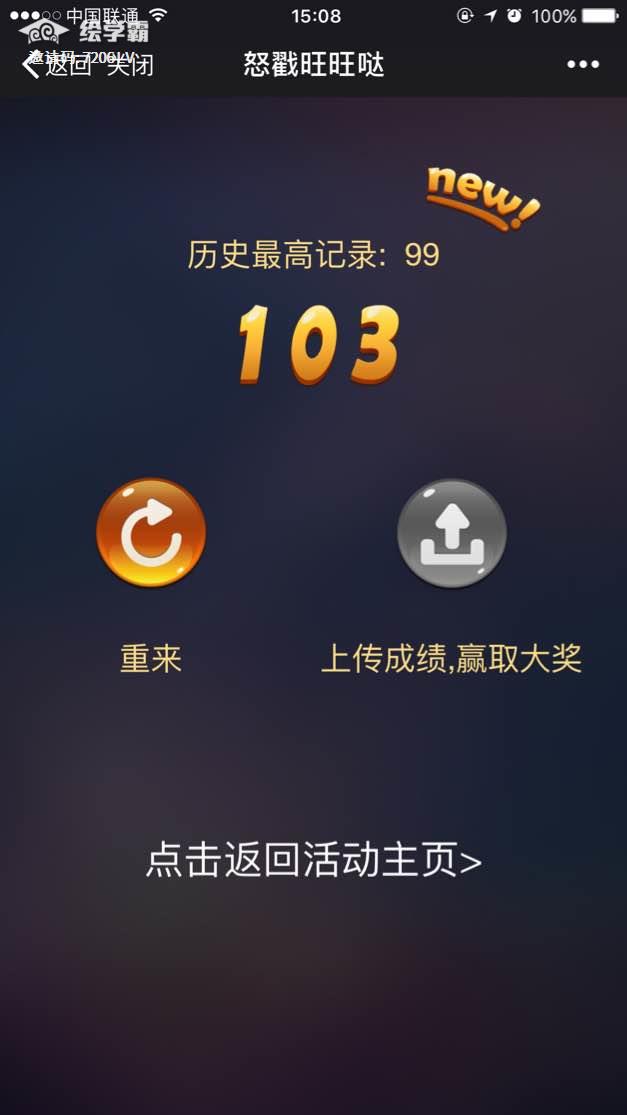Open the three-dot overflow menu
The width and height of the screenshot is (627, 1115).
[x=583, y=65]
